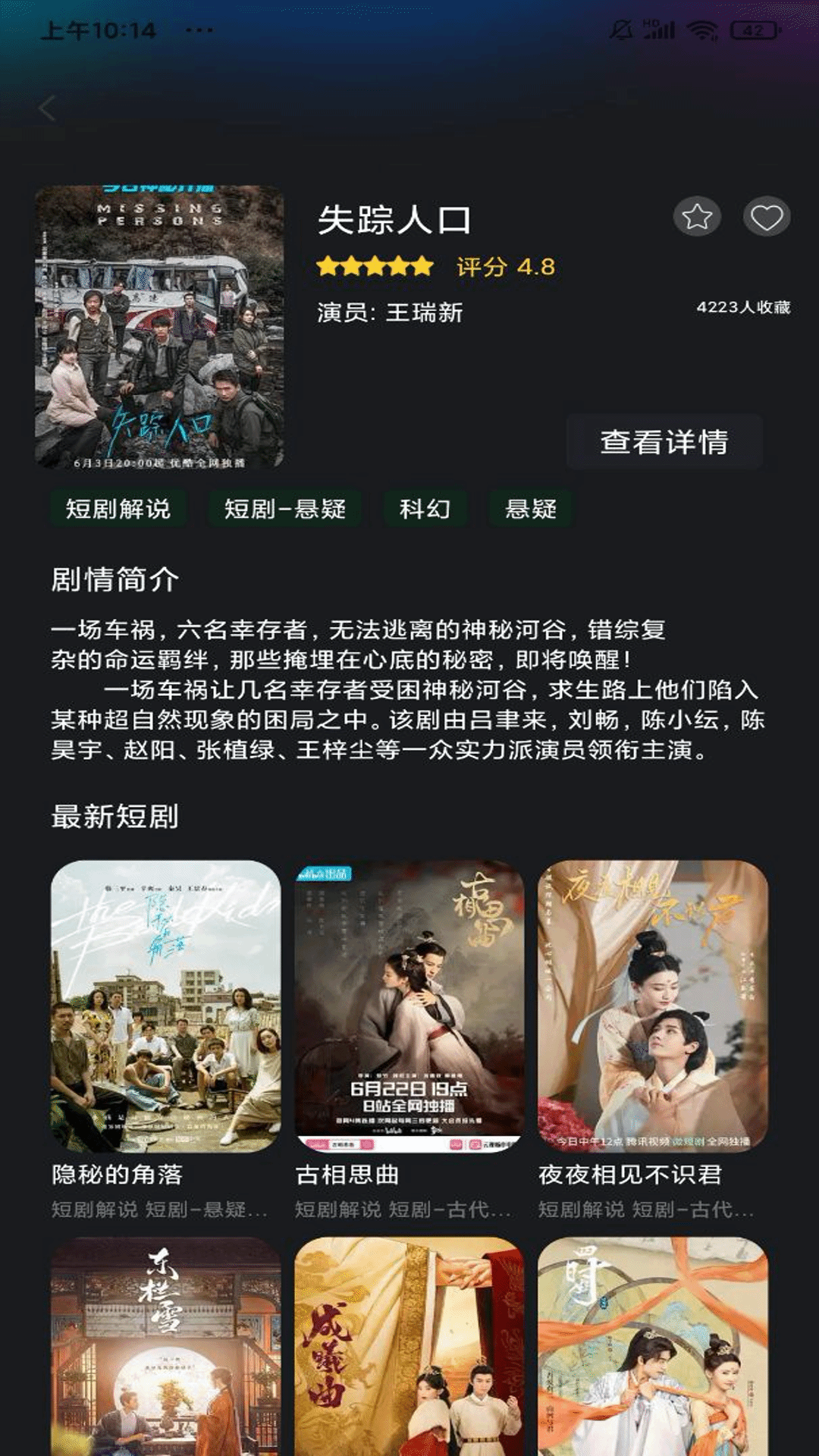Tap the star icon beside 失踪人口
The image size is (819, 1456).
pyautogui.click(x=697, y=218)
